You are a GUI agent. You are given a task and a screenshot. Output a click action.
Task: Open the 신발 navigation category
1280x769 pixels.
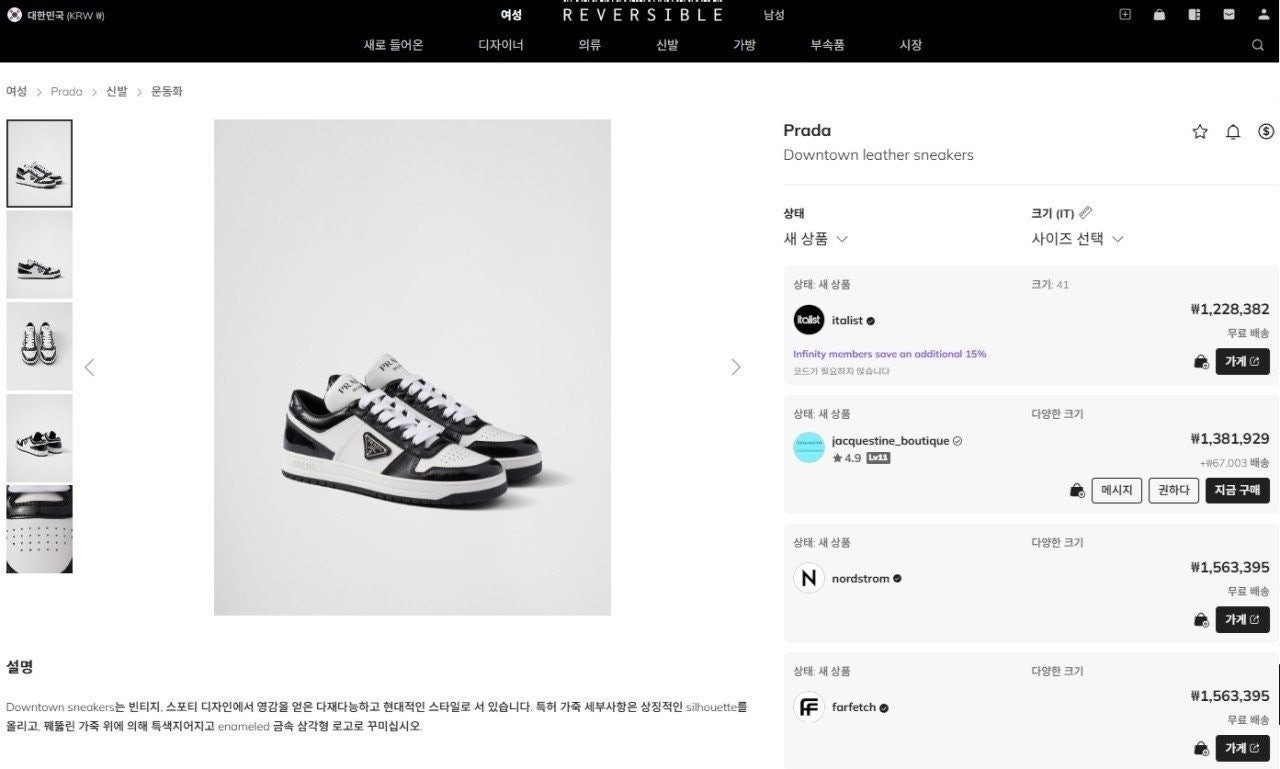[667, 45]
